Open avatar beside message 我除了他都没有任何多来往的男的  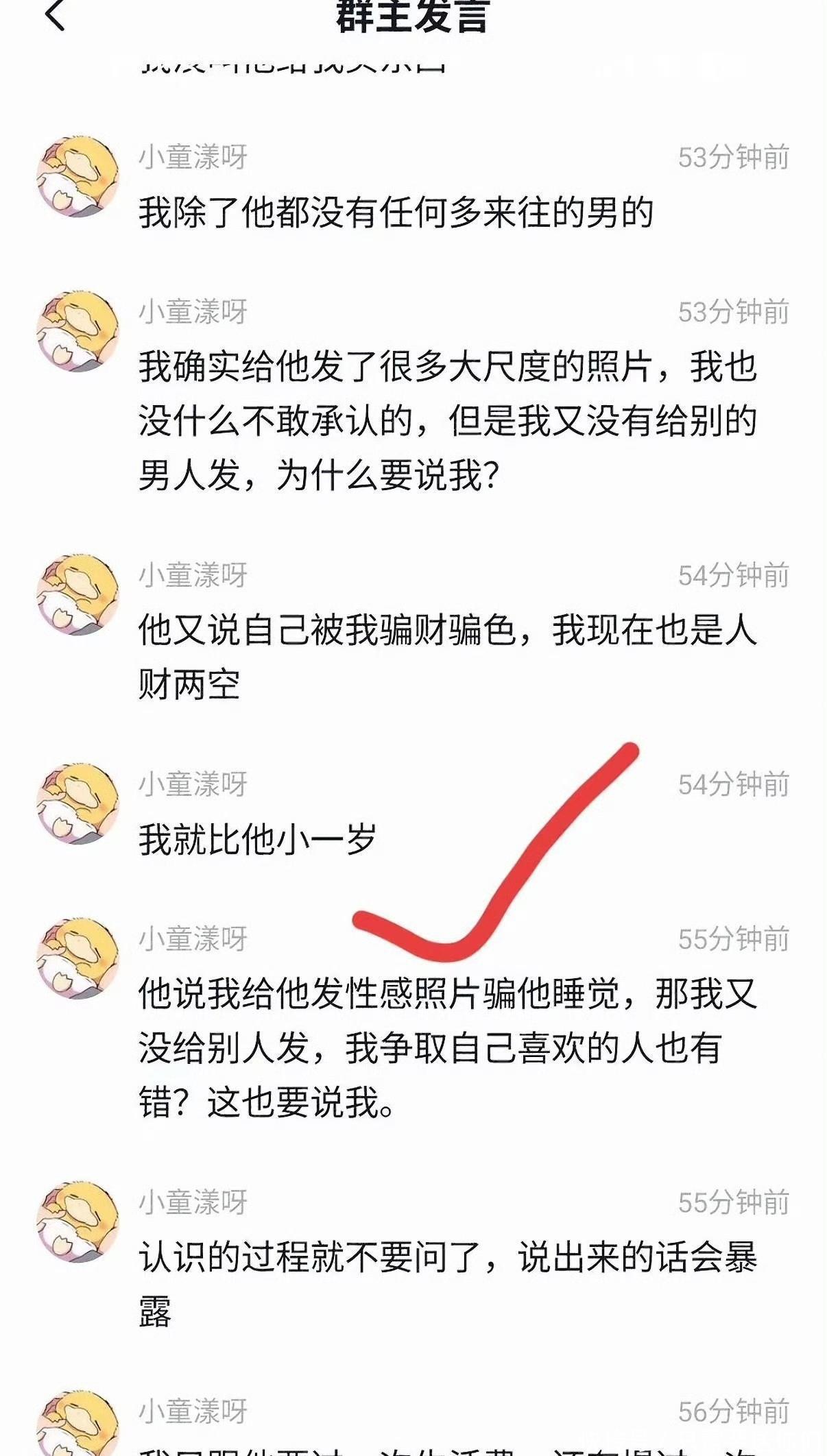pos(77,177)
